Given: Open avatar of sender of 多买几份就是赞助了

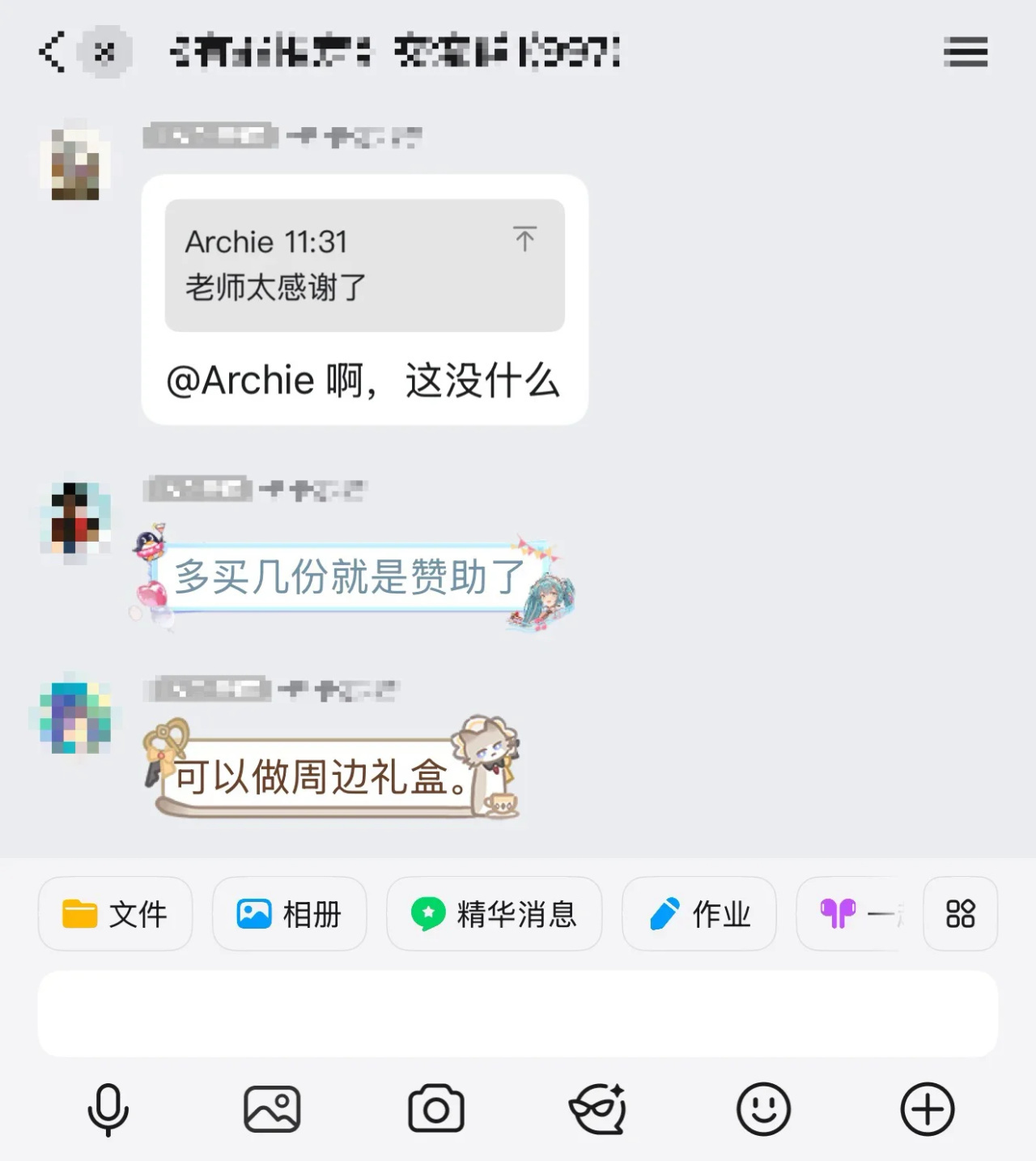Looking at the screenshot, I should [x=75, y=518].
